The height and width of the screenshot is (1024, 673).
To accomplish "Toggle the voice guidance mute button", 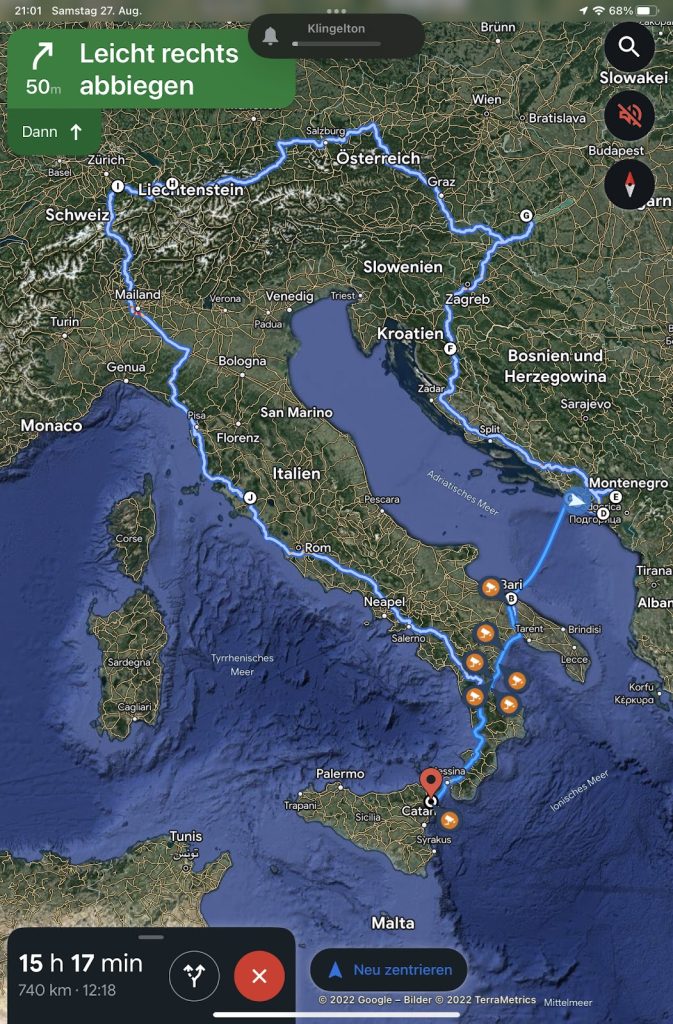I will point(629,115).
